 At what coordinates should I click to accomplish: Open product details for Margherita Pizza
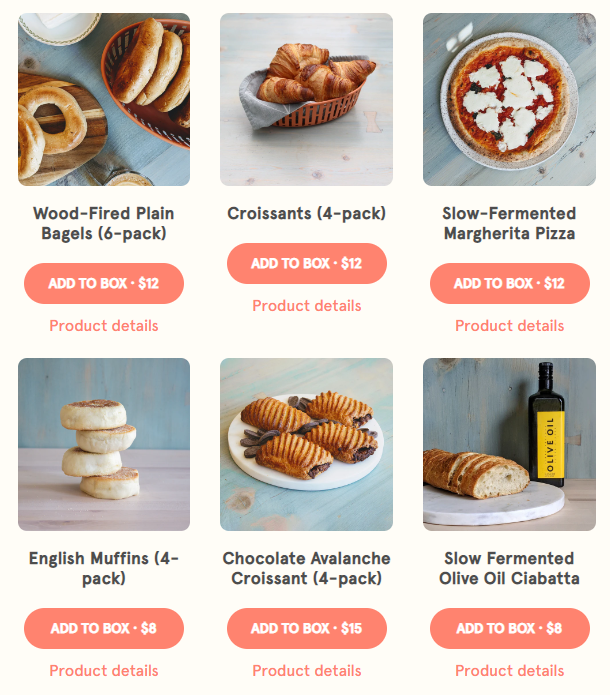coord(509,325)
